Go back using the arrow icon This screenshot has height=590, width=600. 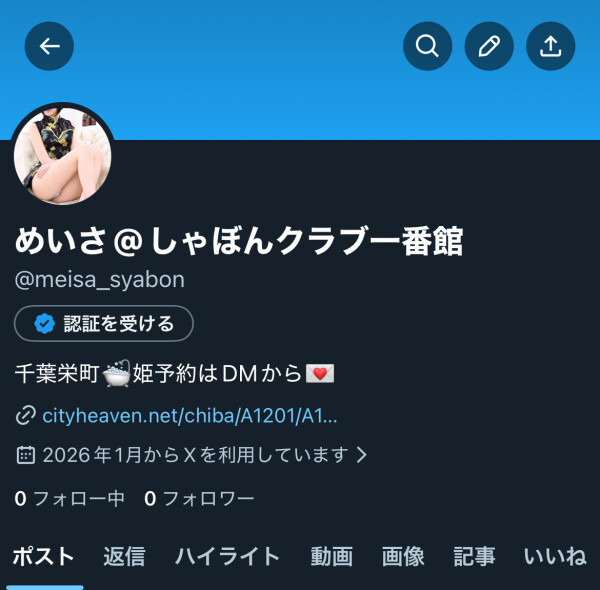pos(49,46)
